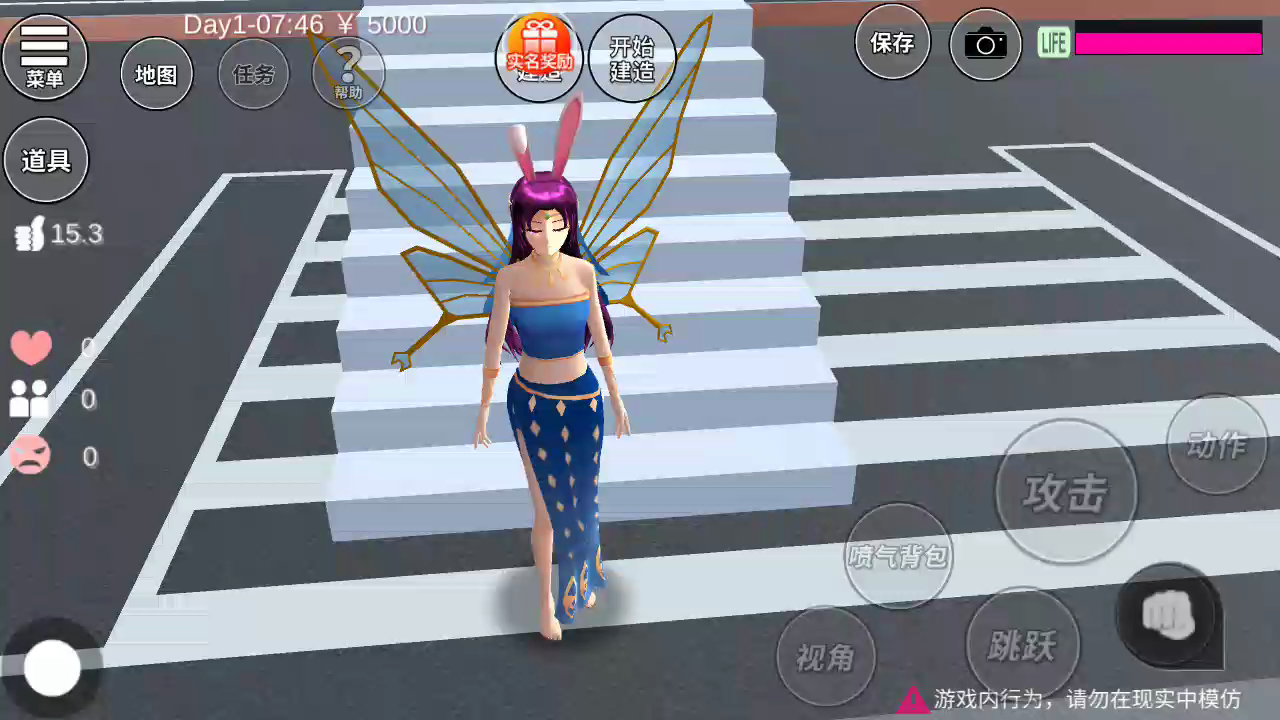Change the camera view with 视角
This screenshot has width=1280, height=720.
click(826, 656)
